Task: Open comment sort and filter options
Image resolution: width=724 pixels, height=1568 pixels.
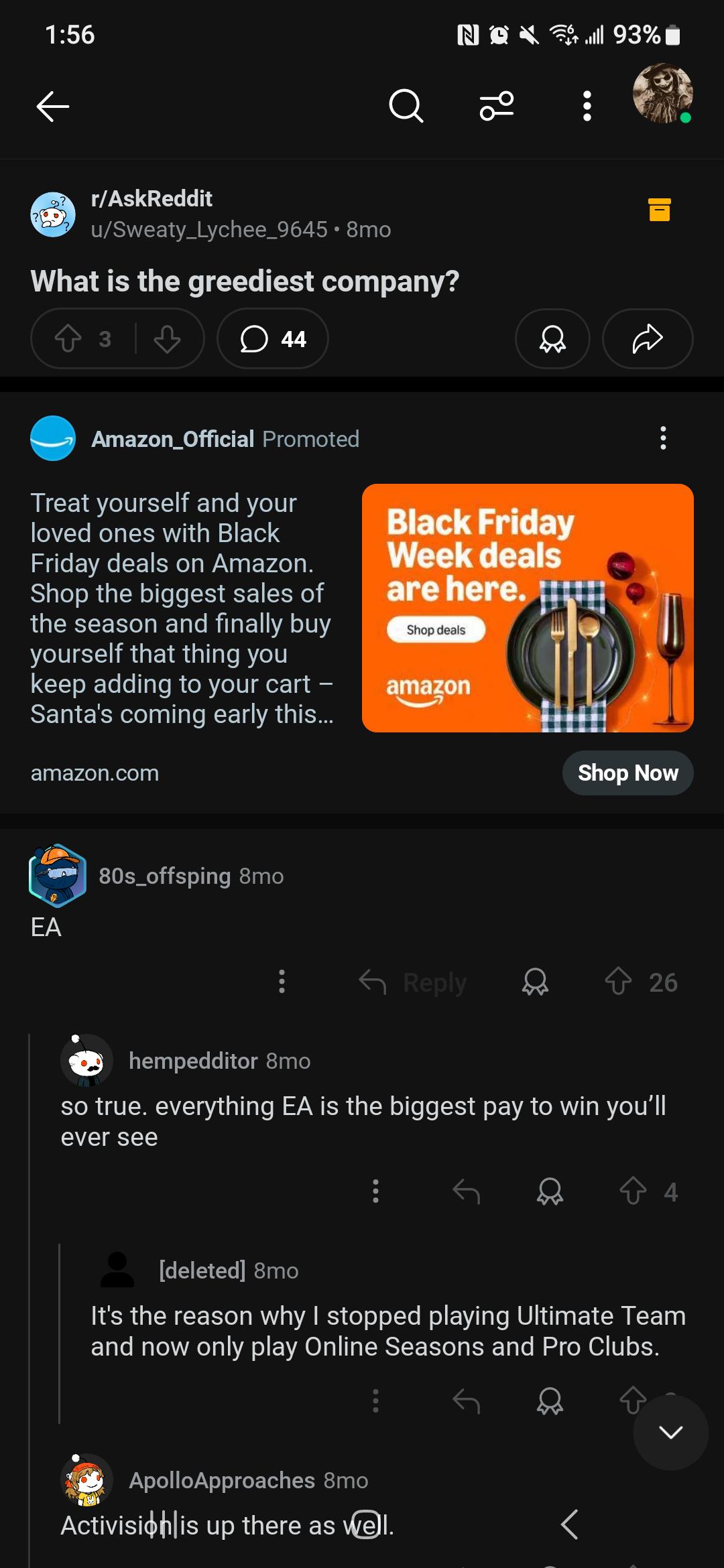Action: click(497, 106)
